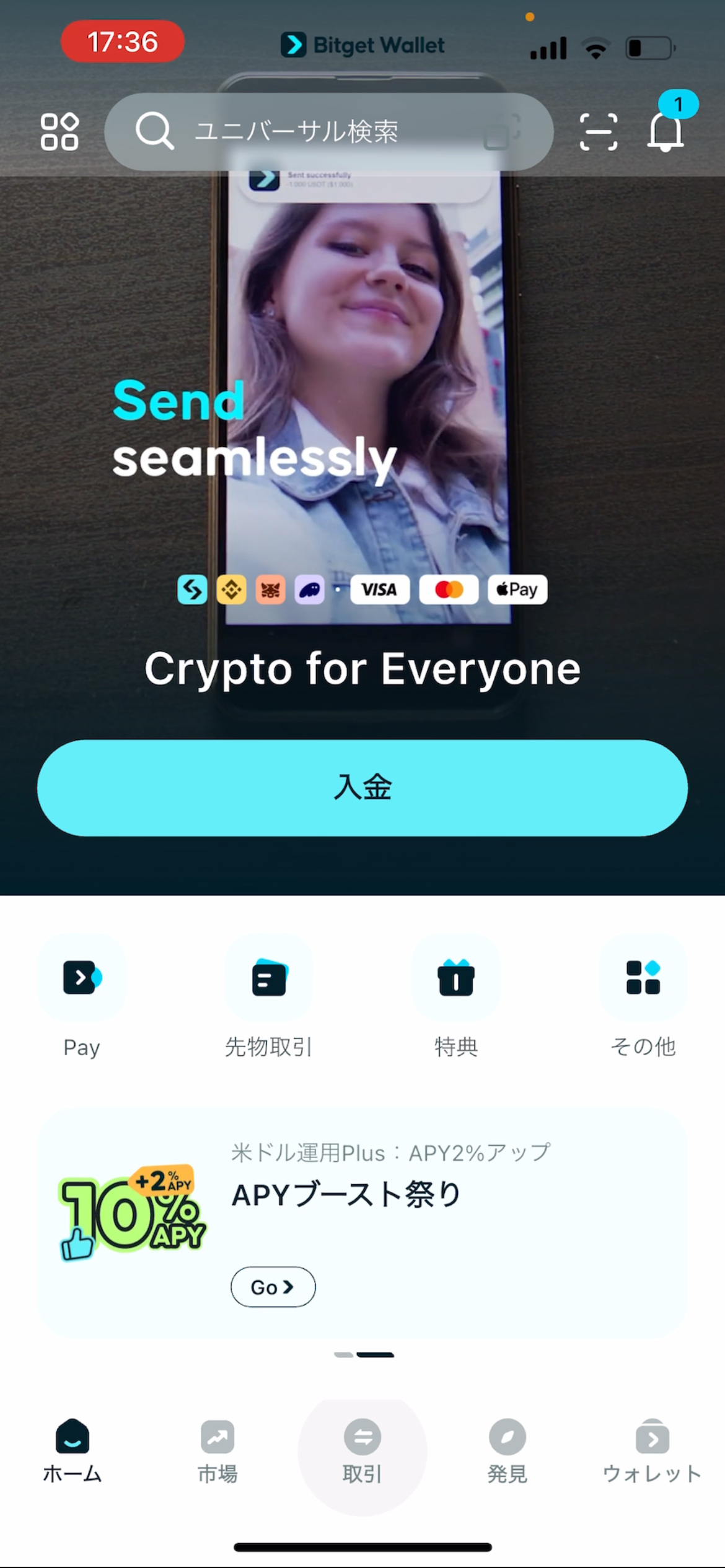Open the QR scan icon
Viewport: 725px width, 1568px height.
tap(598, 131)
